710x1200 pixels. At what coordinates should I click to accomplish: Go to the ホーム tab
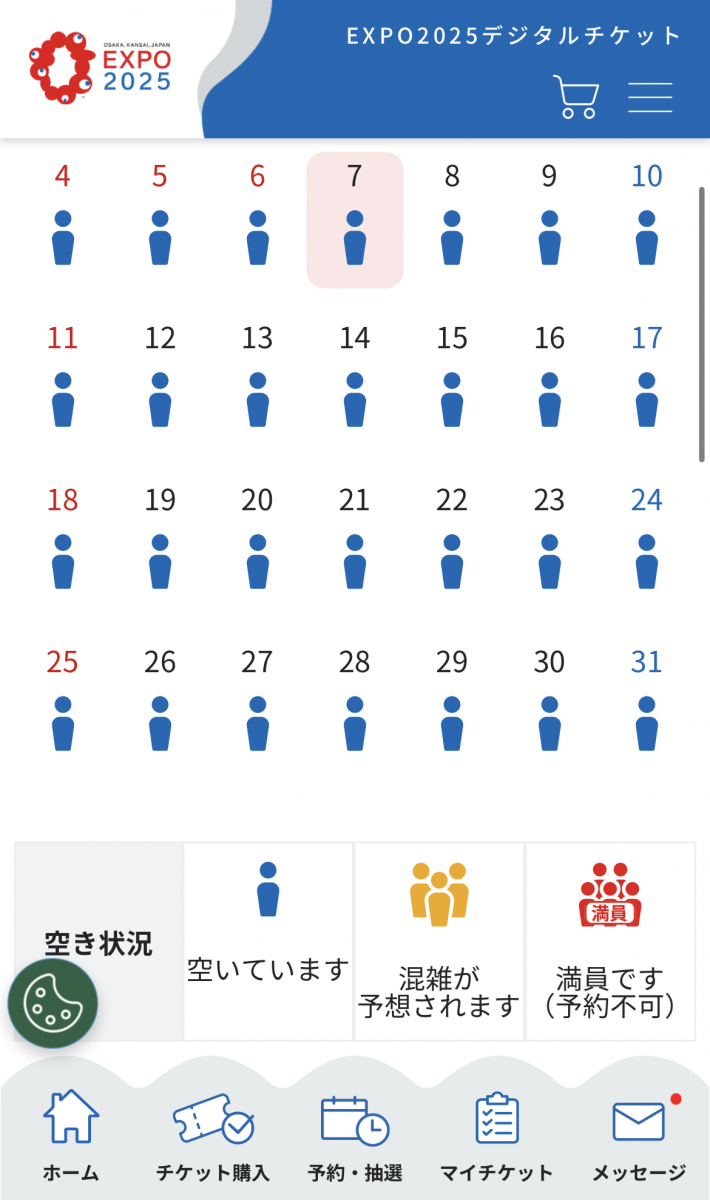(x=71, y=1136)
